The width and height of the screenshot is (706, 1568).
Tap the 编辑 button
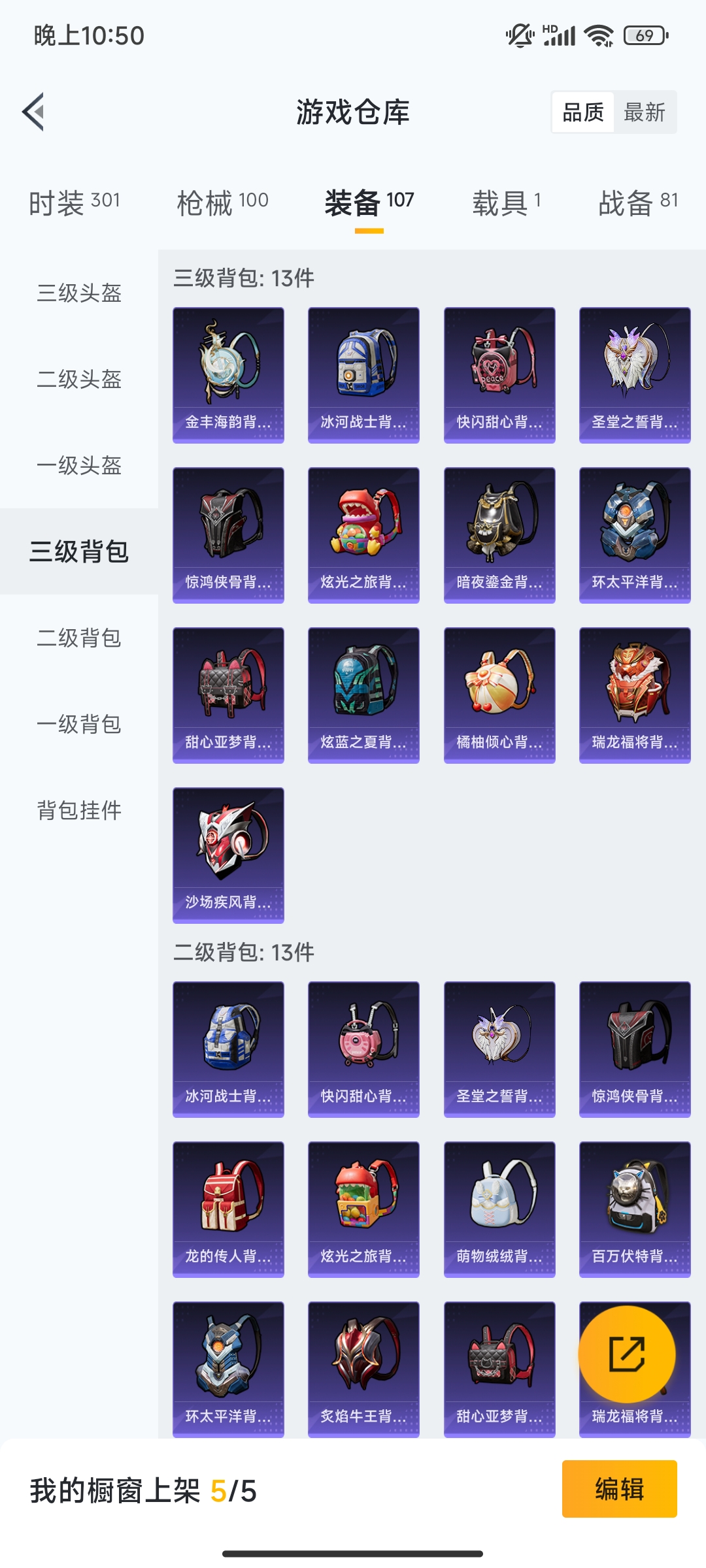(x=619, y=1489)
